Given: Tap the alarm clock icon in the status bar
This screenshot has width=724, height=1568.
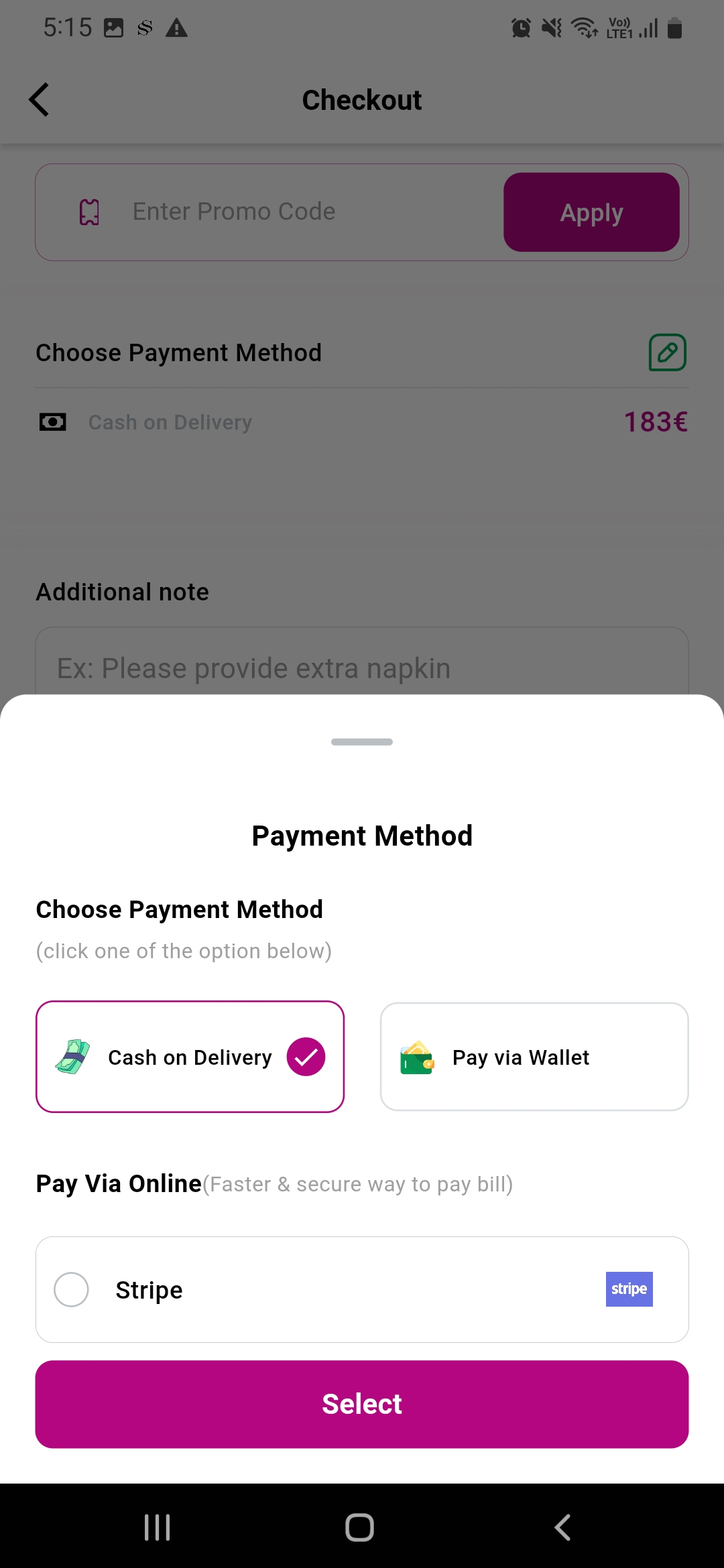Looking at the screenshot, I should click(521, 27).
